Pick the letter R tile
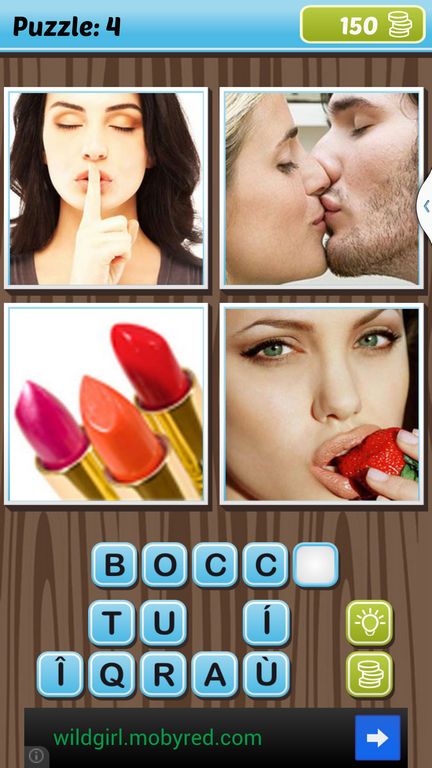The width and height of the screenshot is (432, 768). tap(164, 674)
